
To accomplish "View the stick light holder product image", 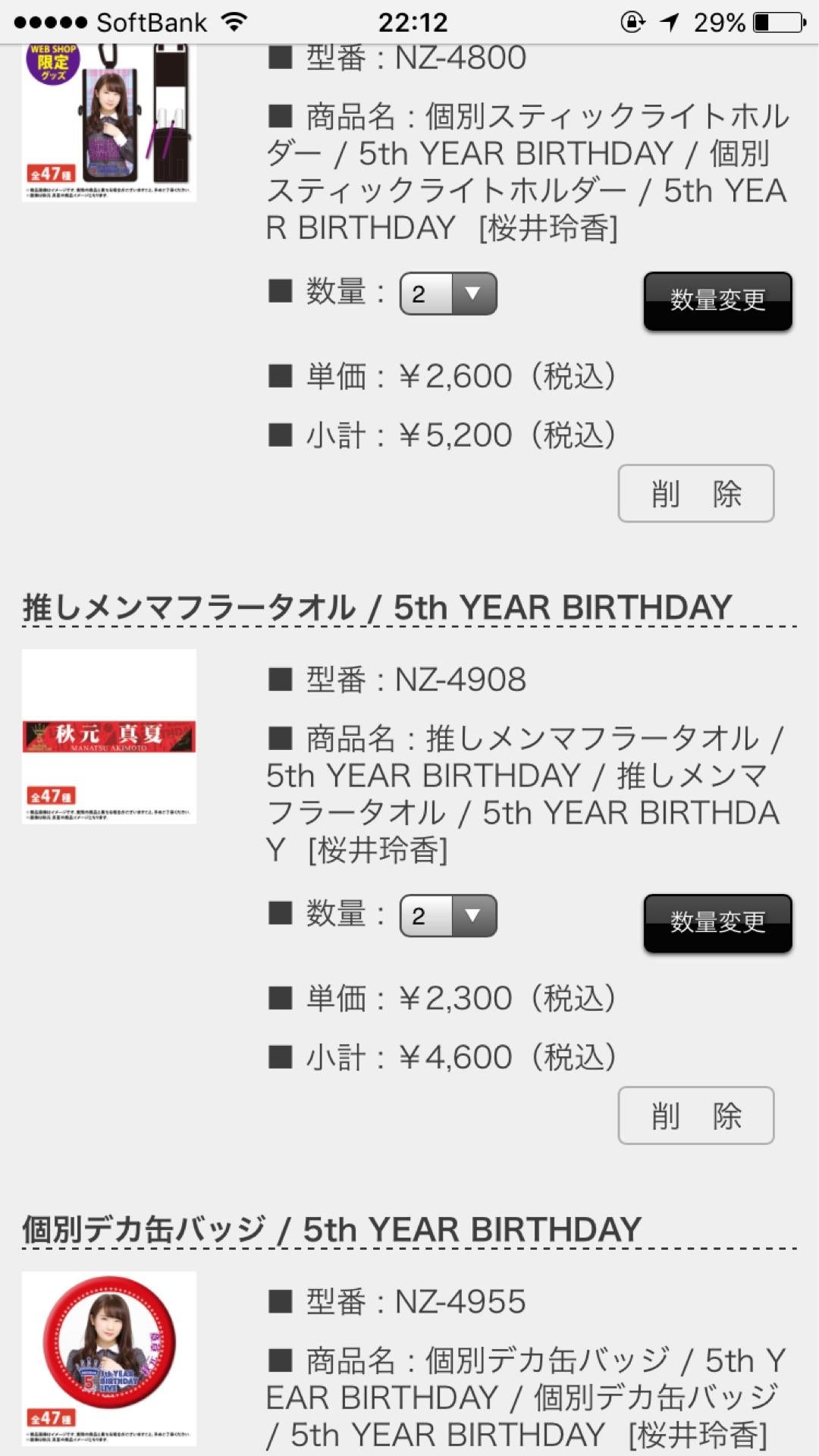I will click(109, 121).
